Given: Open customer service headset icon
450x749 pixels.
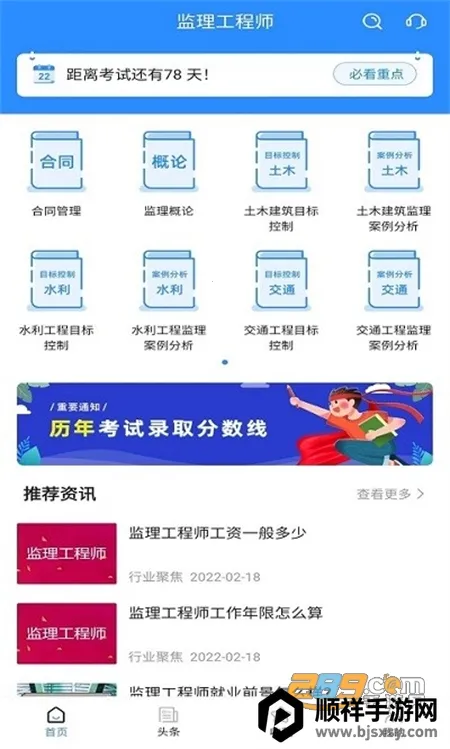Looking at the screenshot, I should tap(416, 21).
